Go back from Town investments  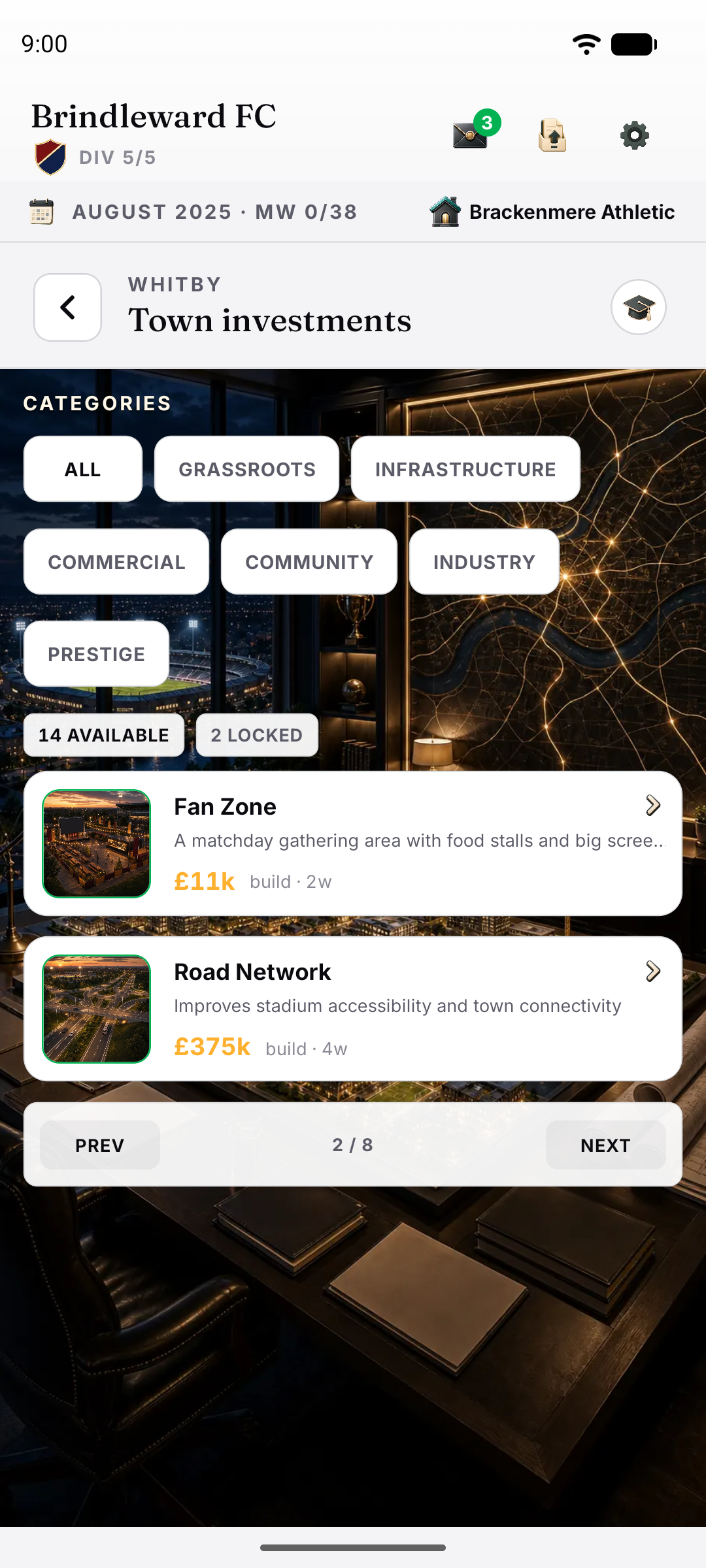click(67, 307)
